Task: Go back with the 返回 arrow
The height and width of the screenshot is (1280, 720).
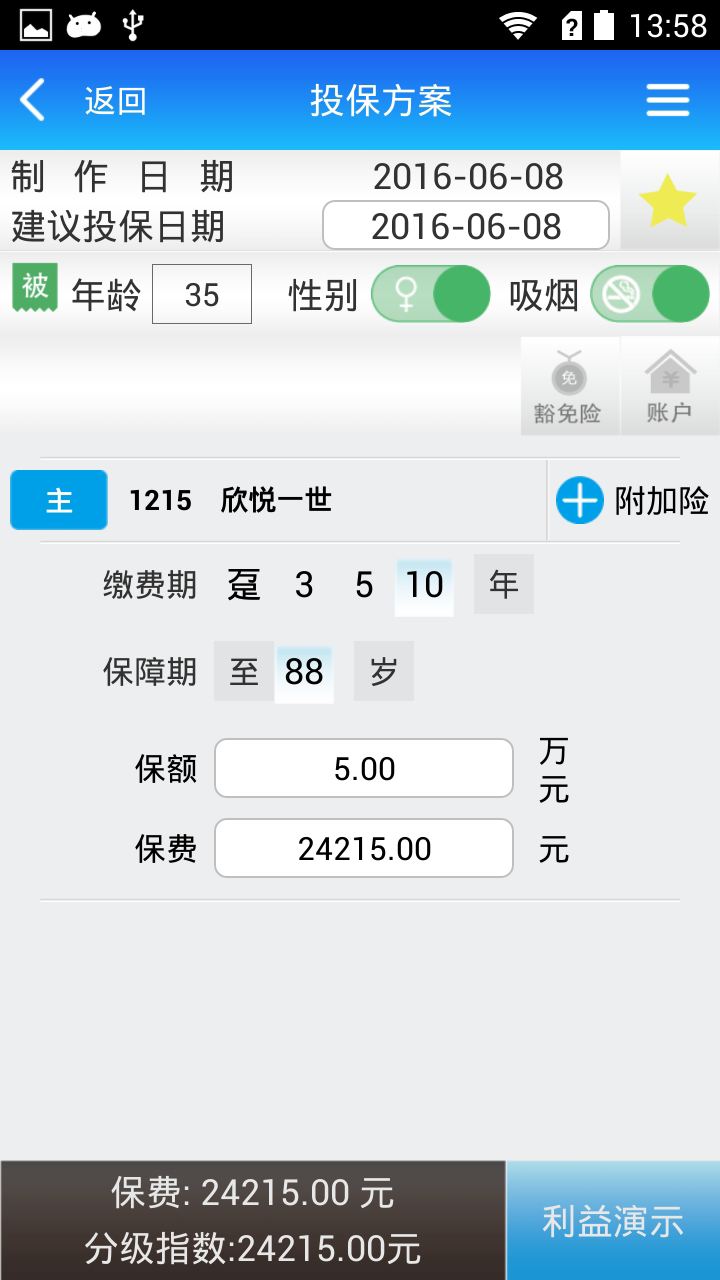Action: click(33, 100)
